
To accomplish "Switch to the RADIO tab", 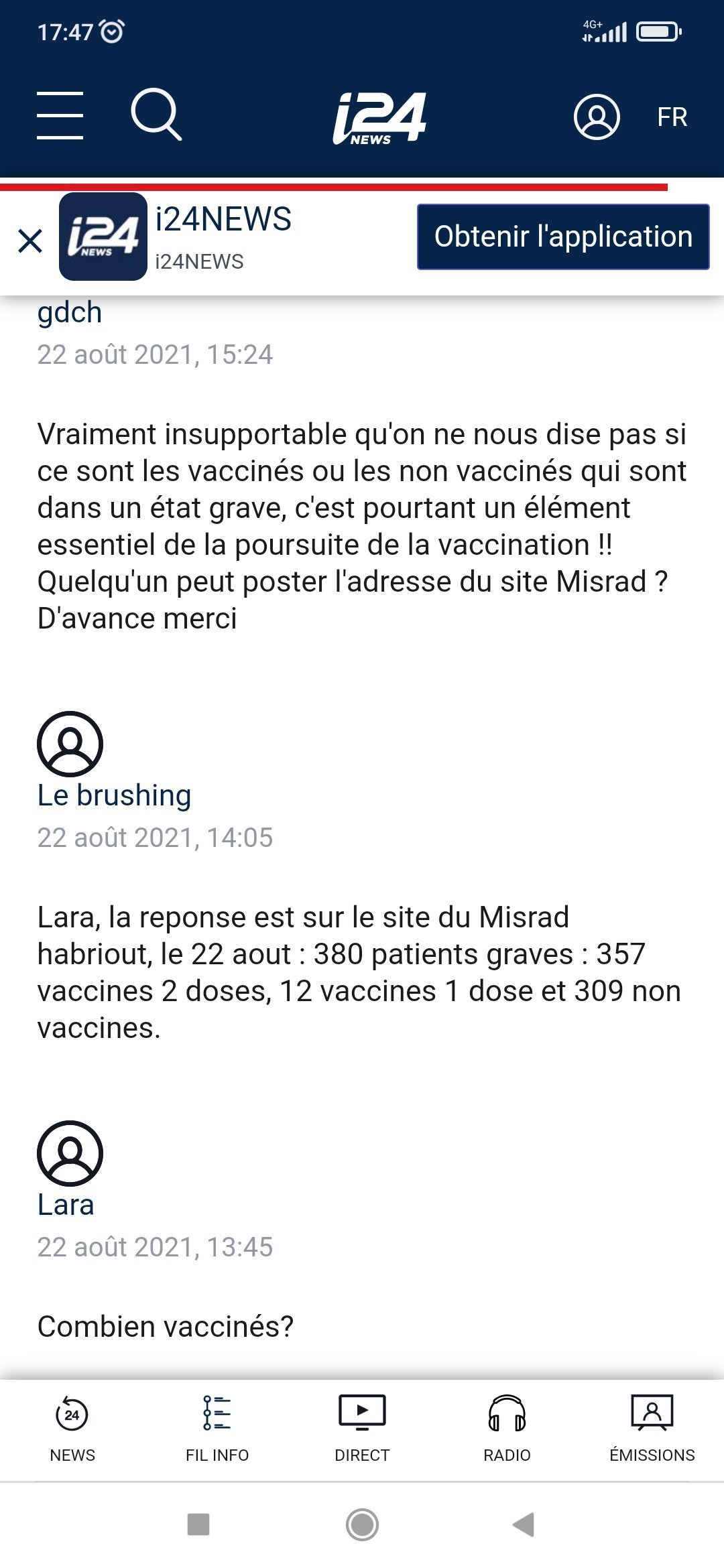I will 507,1429.
